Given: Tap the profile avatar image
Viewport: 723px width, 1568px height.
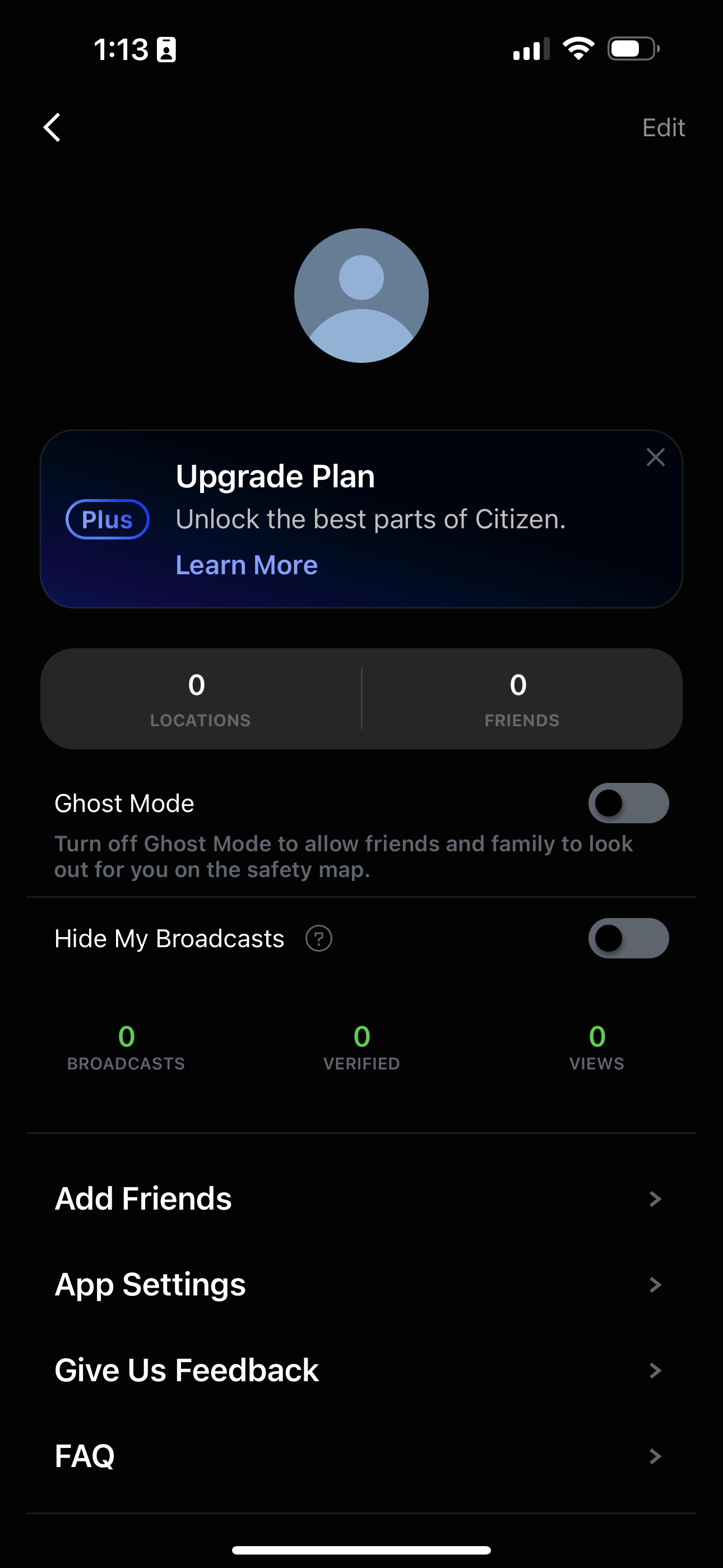Looking at the screenshot, I should [x=361, y=295].
